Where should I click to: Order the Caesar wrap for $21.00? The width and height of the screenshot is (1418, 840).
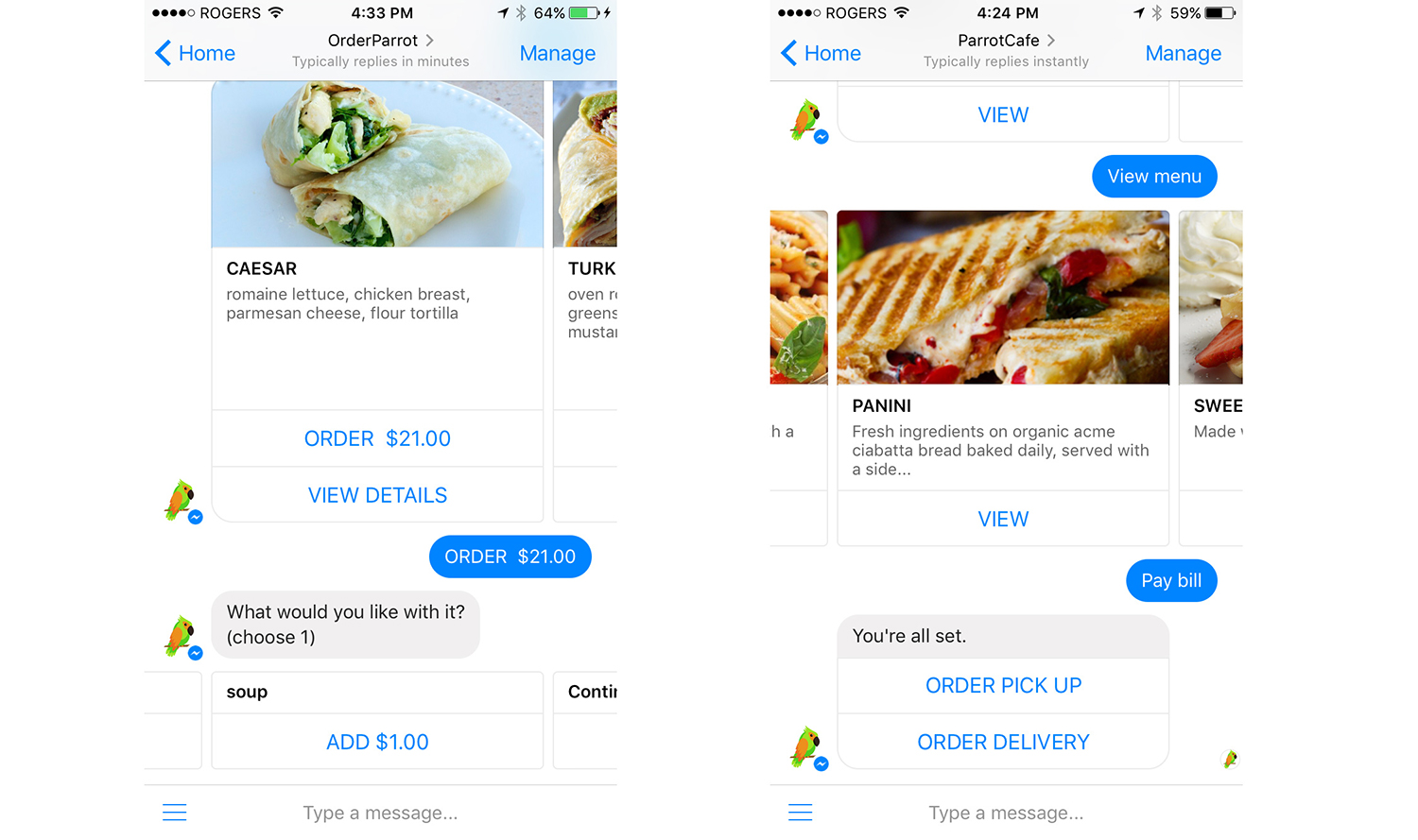[x=377, y=438]
